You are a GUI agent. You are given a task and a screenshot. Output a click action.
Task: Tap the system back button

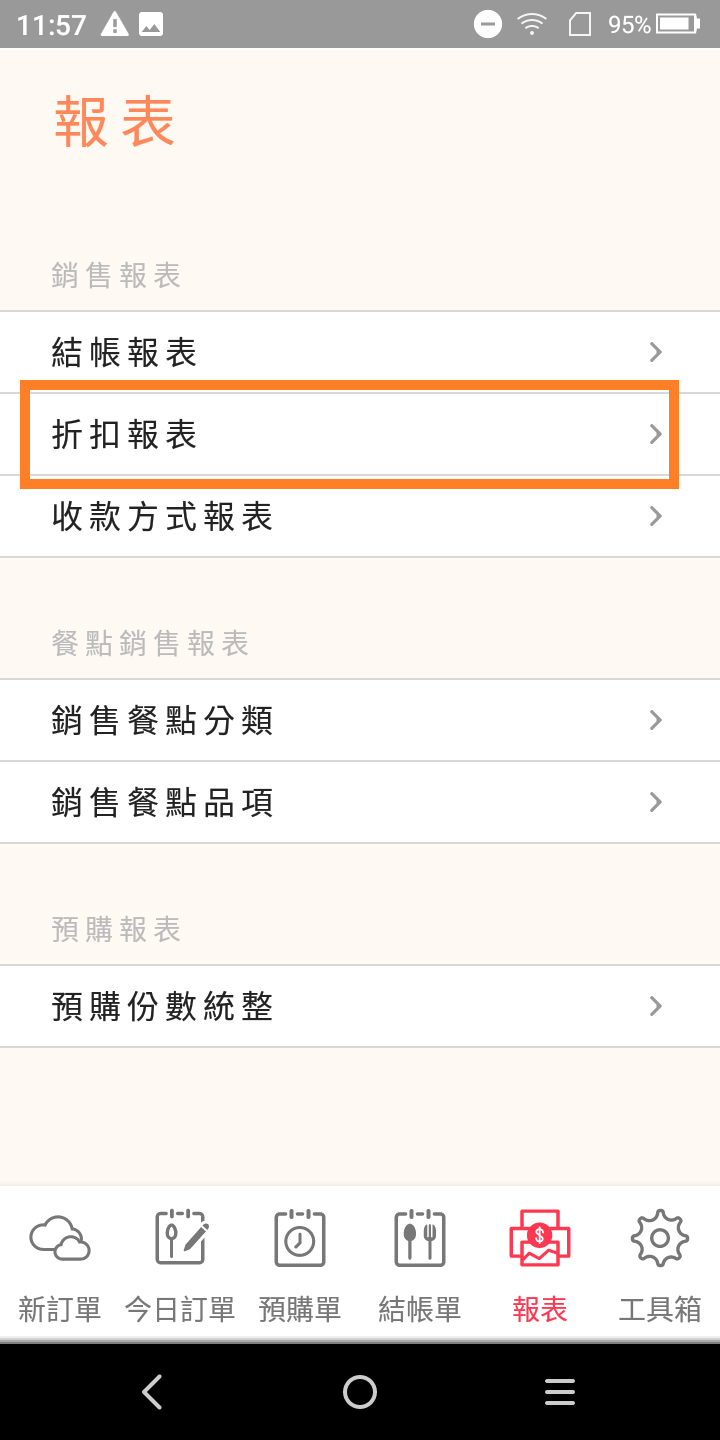152,1391
